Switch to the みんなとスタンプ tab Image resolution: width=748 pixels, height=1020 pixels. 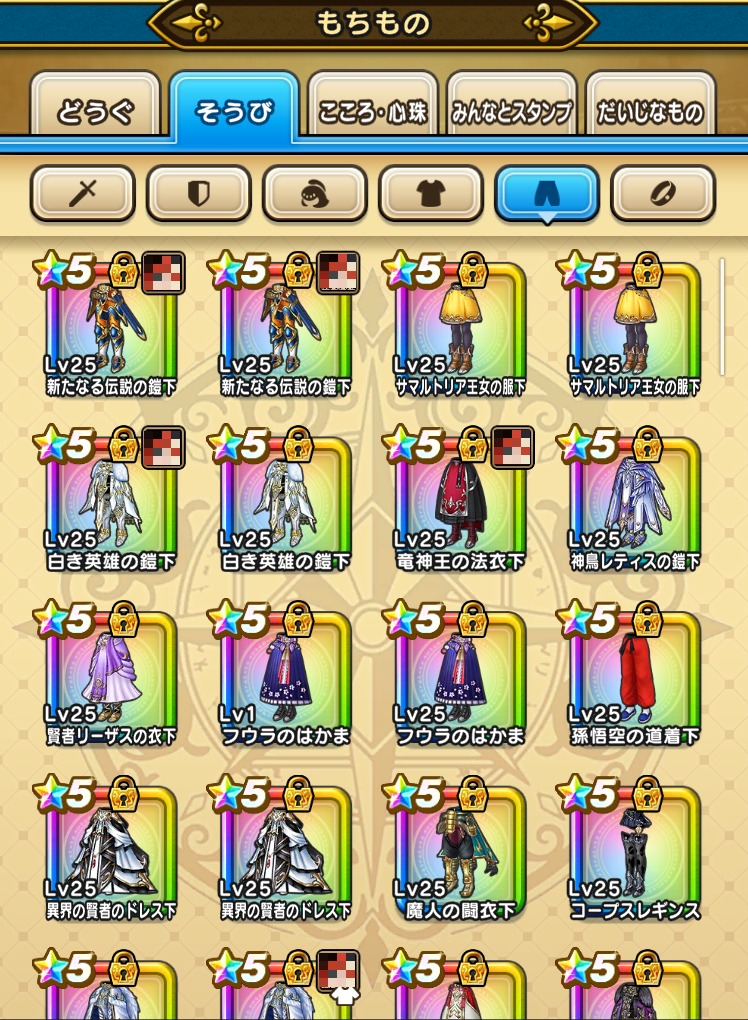coord(511,111)
